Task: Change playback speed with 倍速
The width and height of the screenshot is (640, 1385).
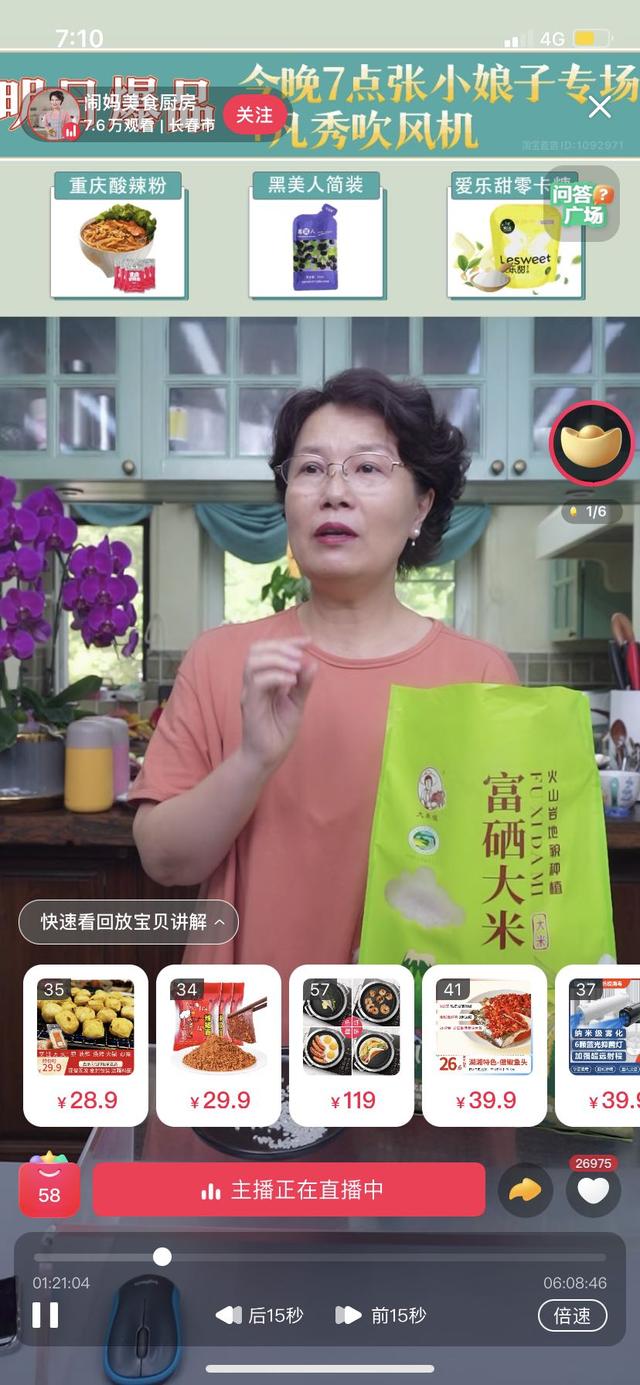Action: click(x=572, y=1315)
